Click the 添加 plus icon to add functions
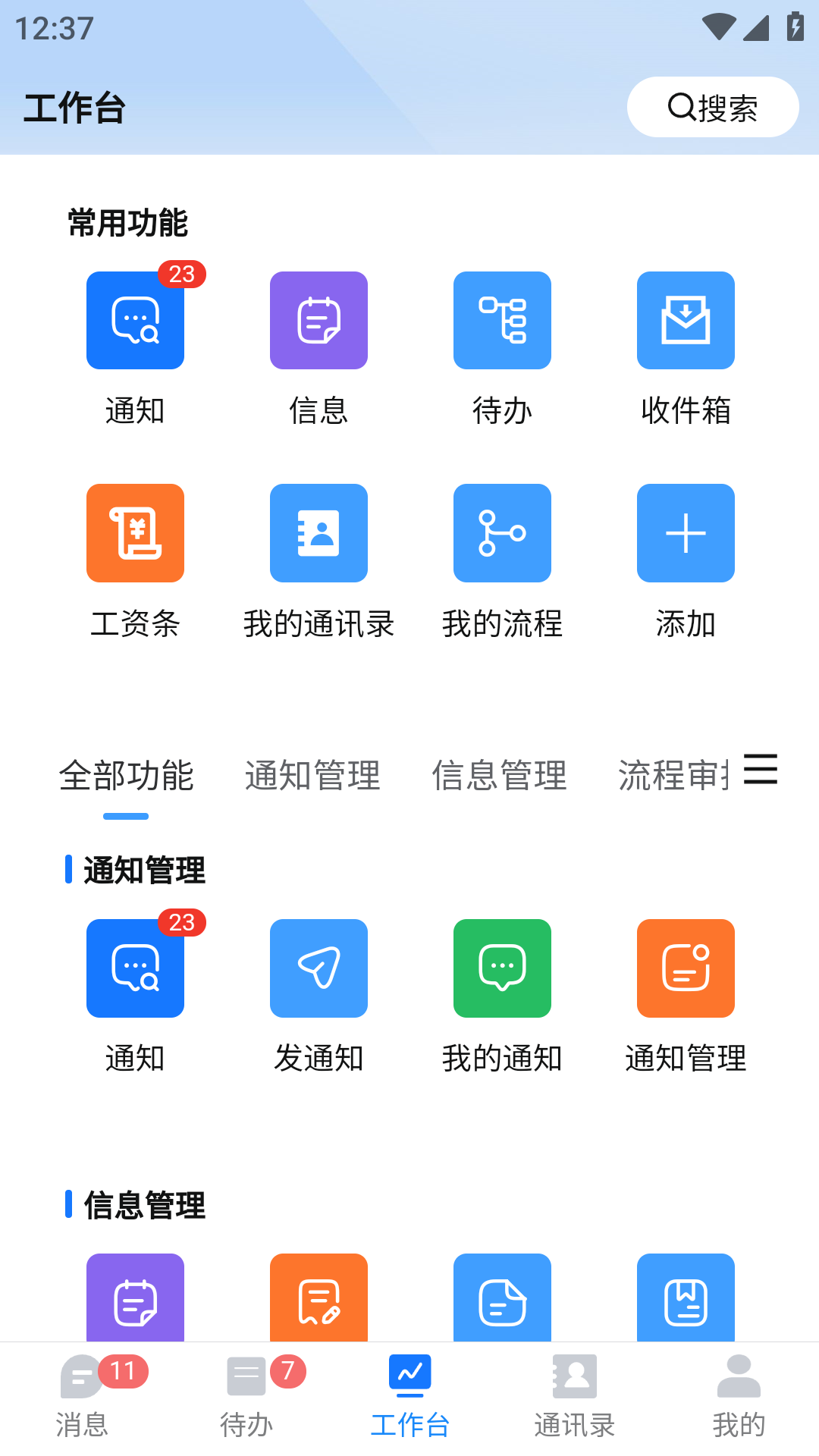 pyautogui.click(x=686, y=532)
